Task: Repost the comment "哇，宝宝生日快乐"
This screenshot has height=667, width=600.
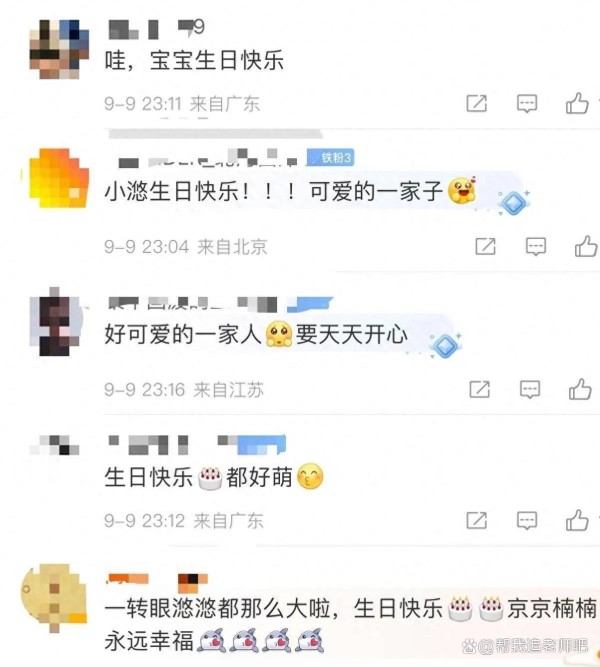Action: 477,103
